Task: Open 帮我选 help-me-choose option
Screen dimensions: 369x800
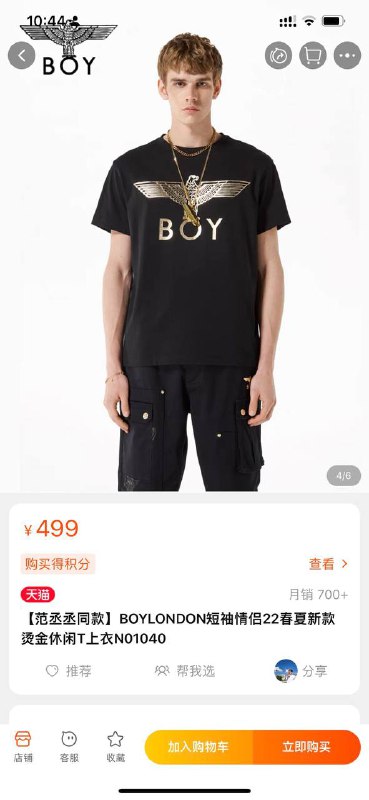Action: tap(185, 671)
